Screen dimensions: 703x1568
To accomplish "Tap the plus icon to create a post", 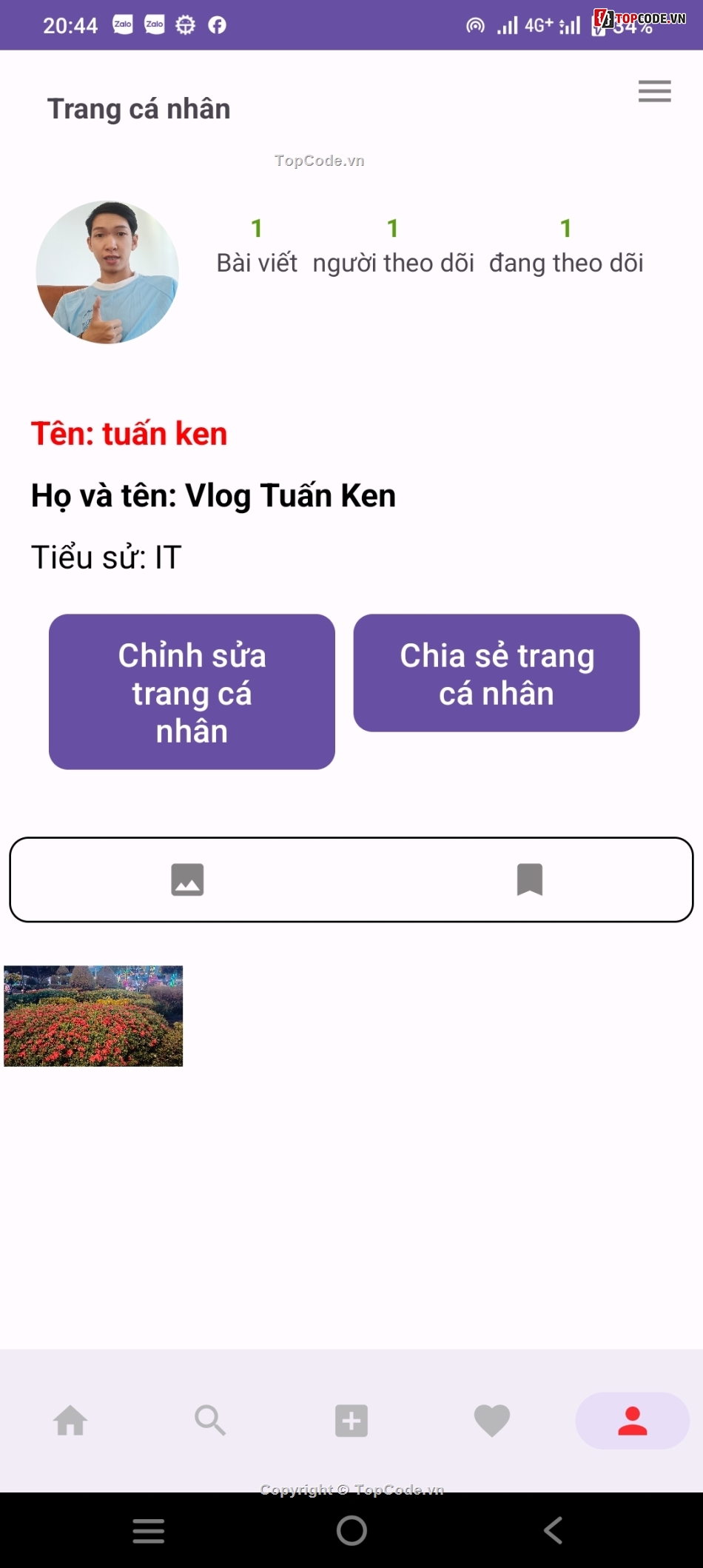I will click(x=351, y=1421).
